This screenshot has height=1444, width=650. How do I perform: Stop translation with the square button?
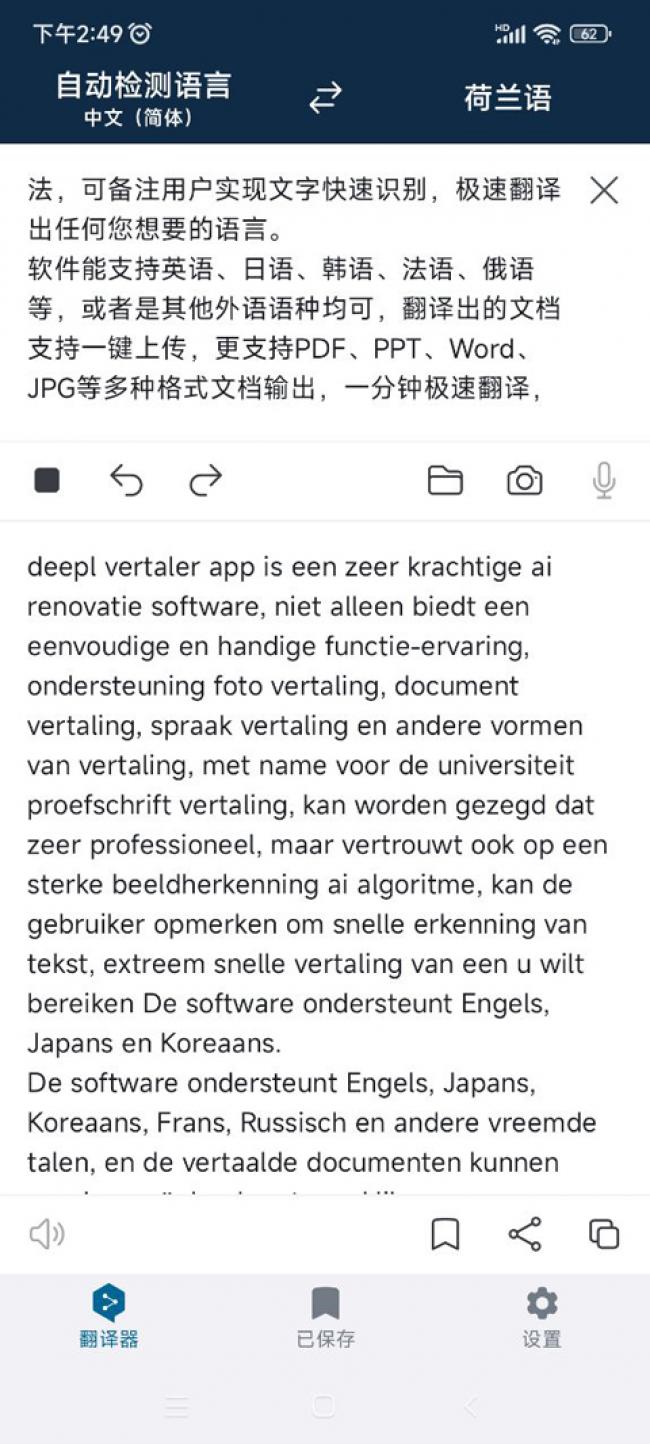point(47,481)
